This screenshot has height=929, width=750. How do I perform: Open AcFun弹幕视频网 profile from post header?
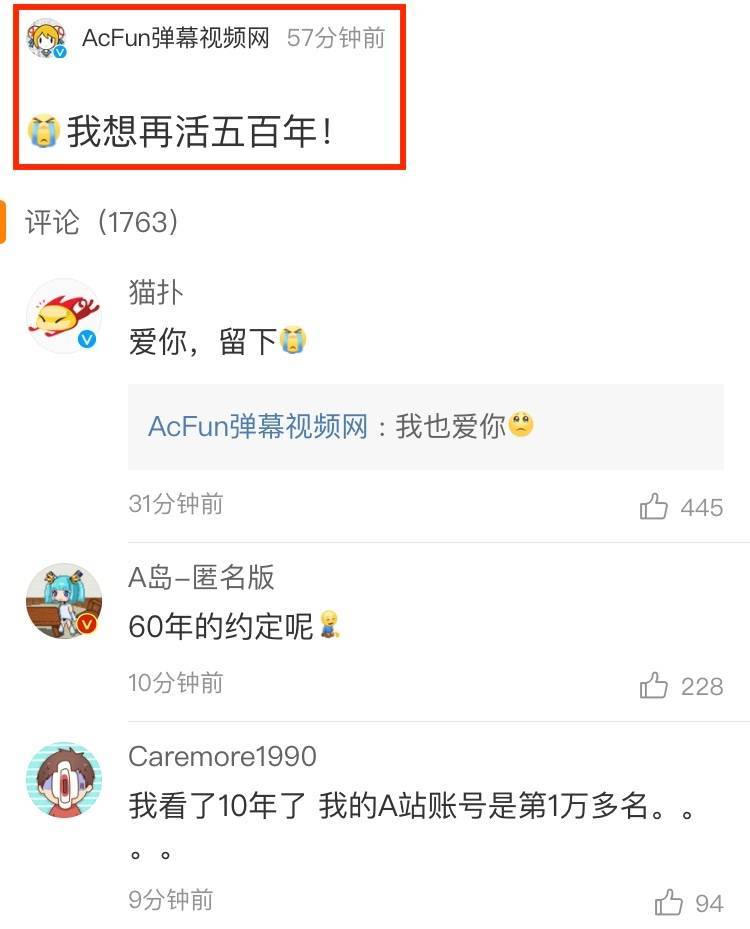coord(175,39)
